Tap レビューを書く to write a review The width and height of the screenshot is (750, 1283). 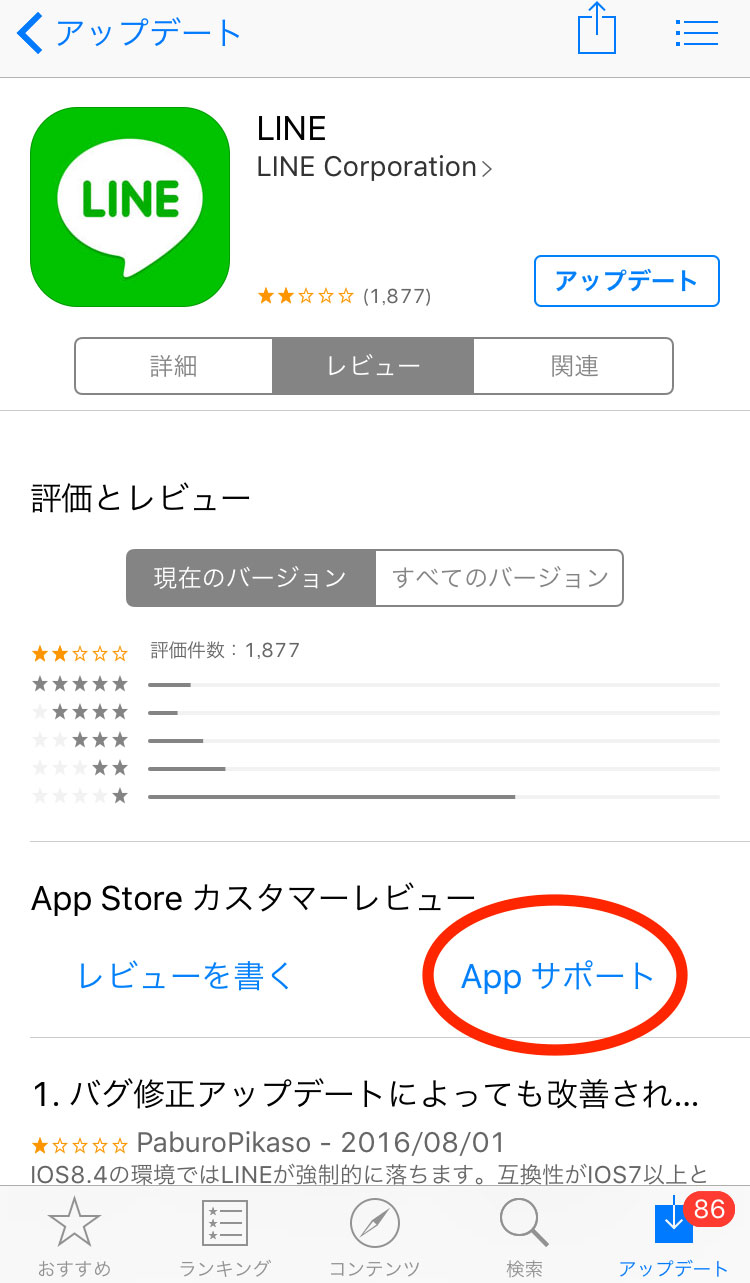185,976
